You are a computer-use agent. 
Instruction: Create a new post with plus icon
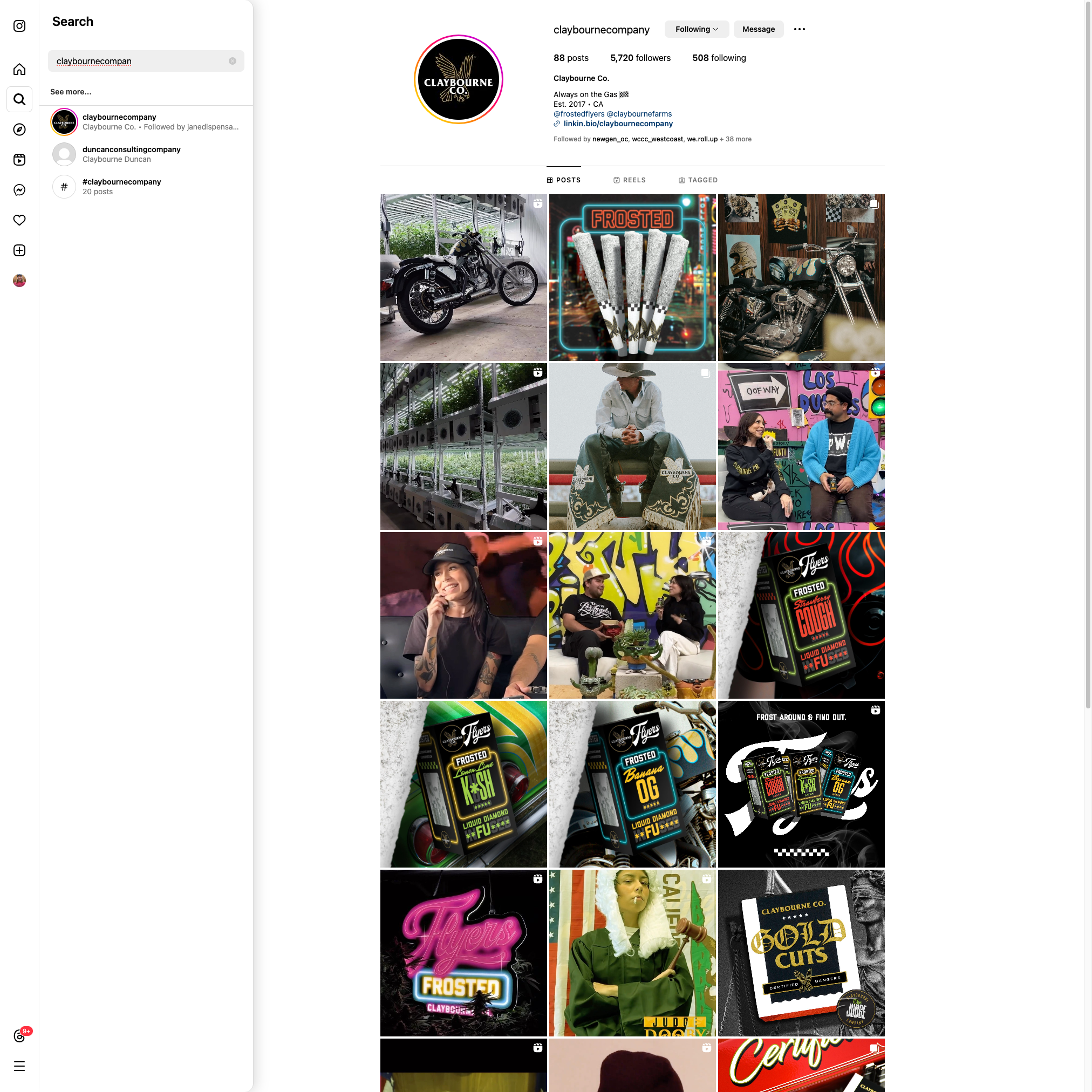(x=19, y=250)
